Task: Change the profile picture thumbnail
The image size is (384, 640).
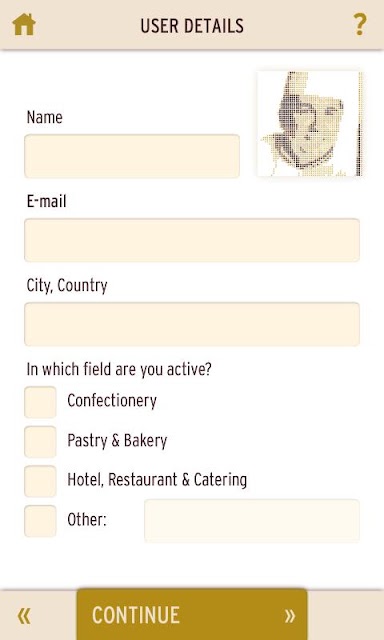Action: click(310, 124)
